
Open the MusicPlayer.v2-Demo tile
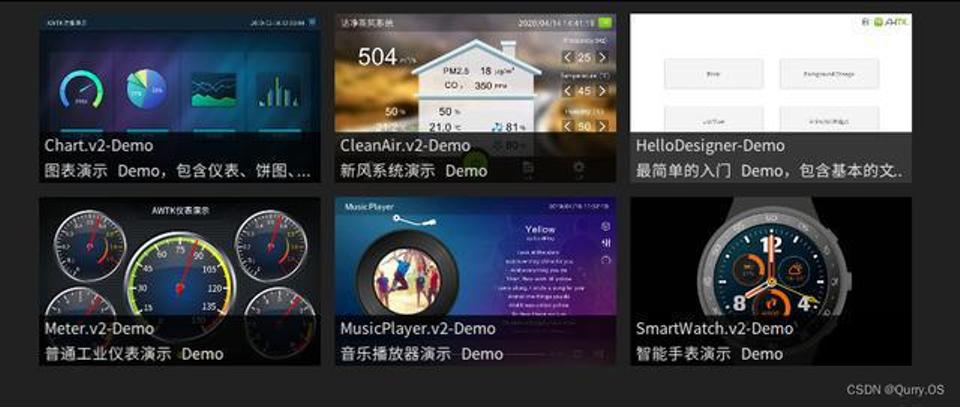pyautogui.click(x=475, y=280)
